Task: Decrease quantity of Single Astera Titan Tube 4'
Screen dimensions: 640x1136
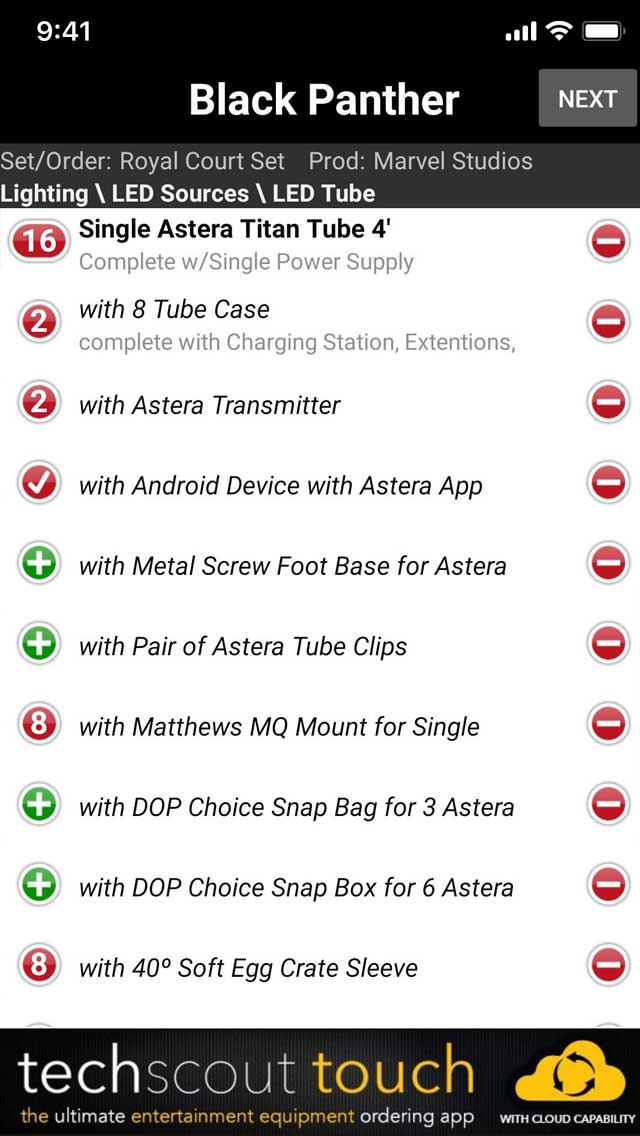Action: 608,241
